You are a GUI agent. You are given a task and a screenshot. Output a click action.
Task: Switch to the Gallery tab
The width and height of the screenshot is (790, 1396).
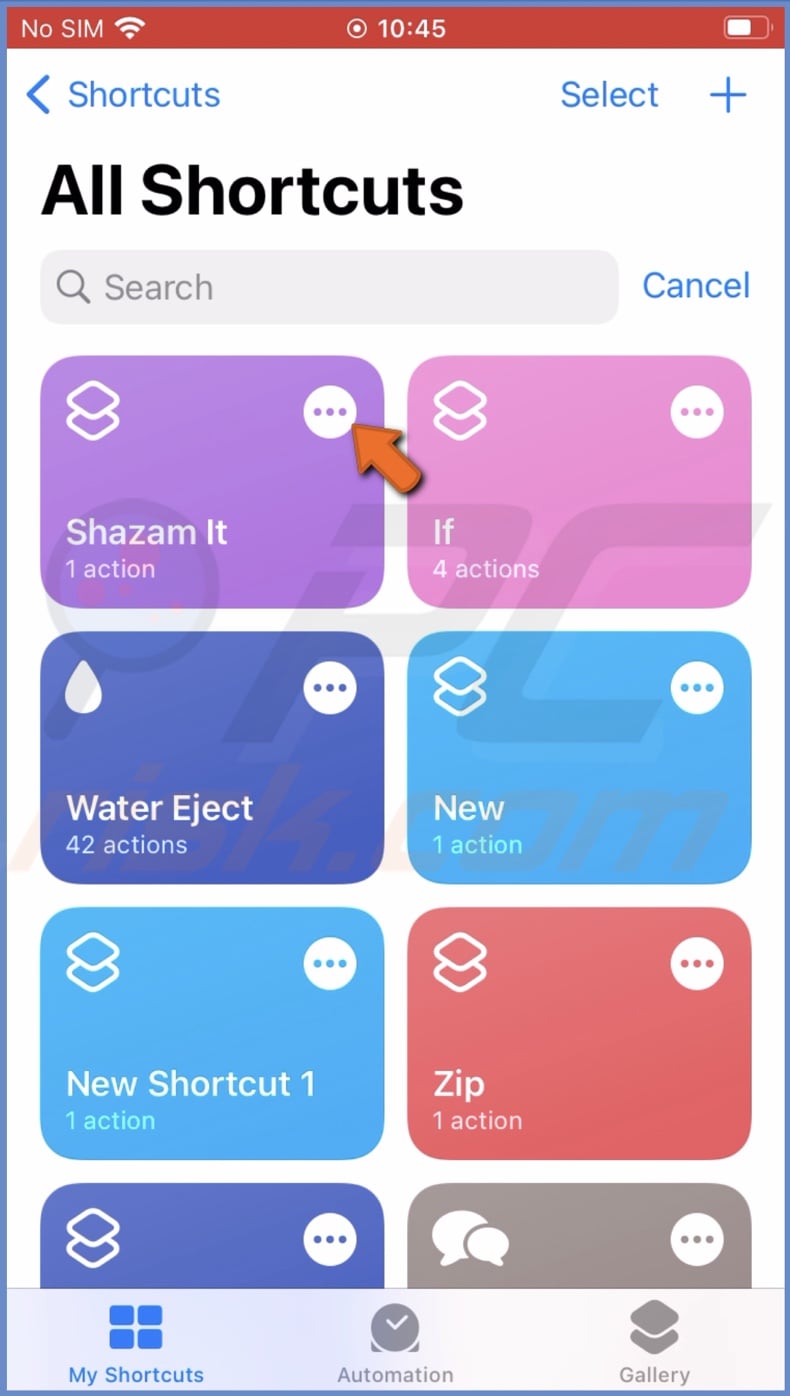coord(654,1344)
